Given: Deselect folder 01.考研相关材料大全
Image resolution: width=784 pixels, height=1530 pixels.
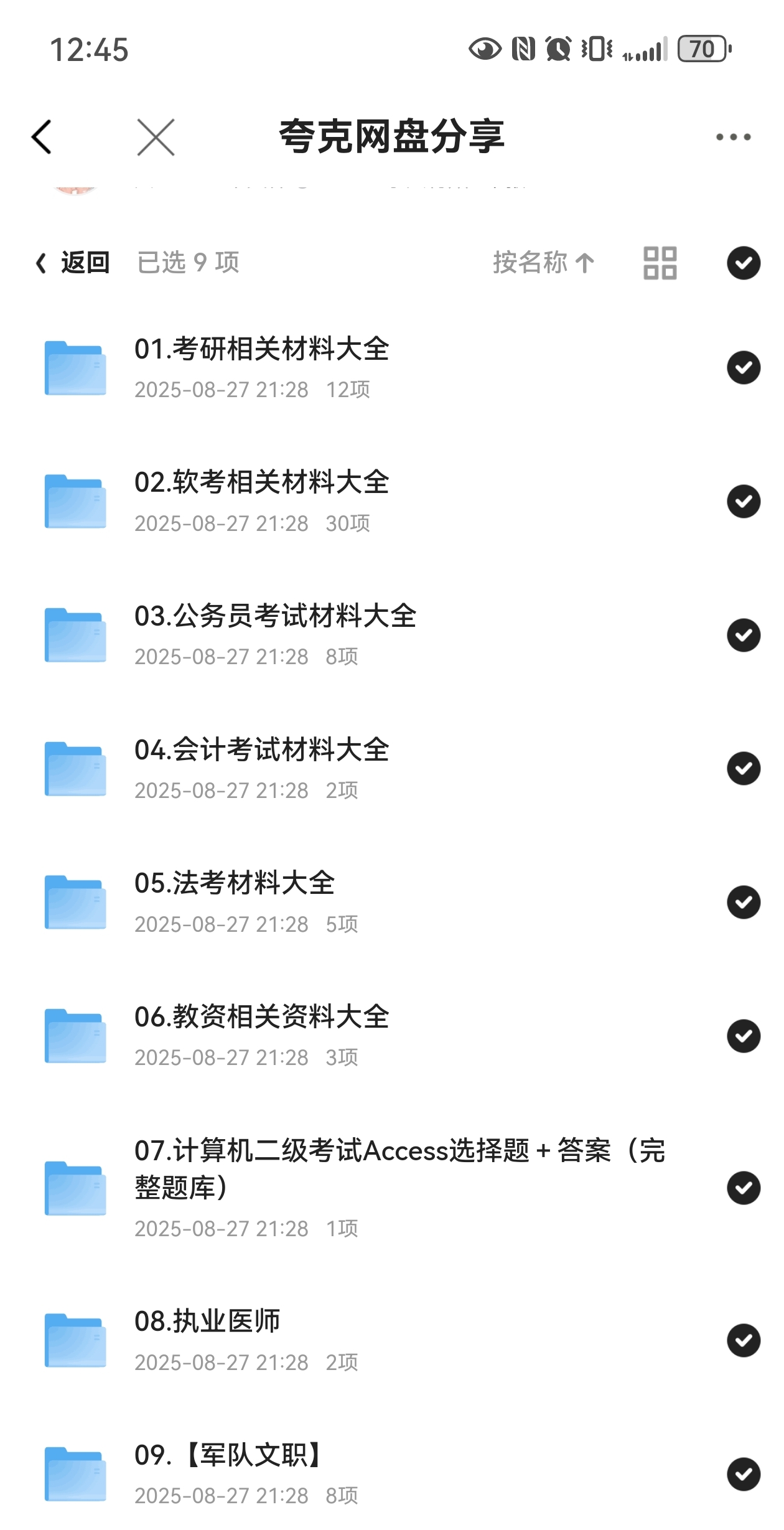Looking at the screenshot, I should 744,368.
